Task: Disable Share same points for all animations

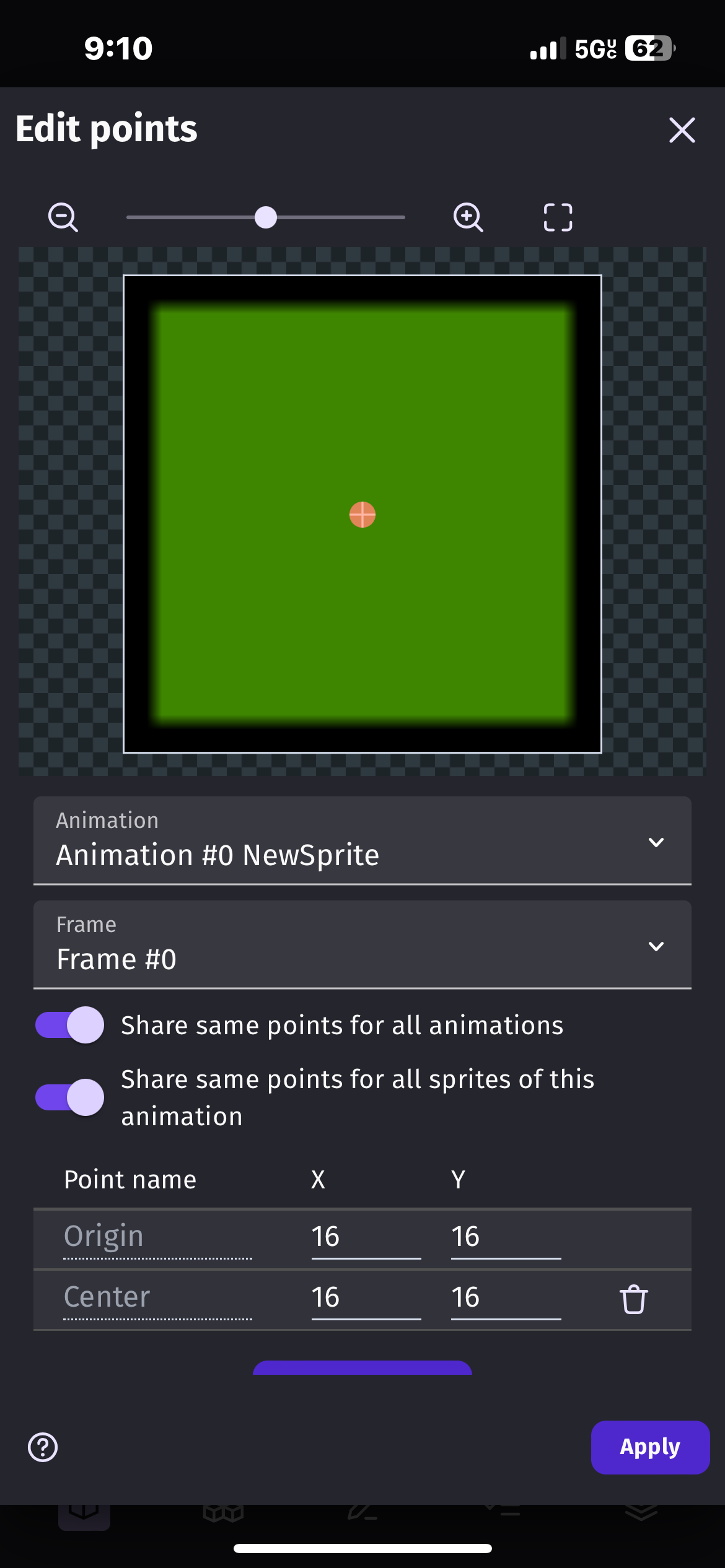Action: point(69,1025)
